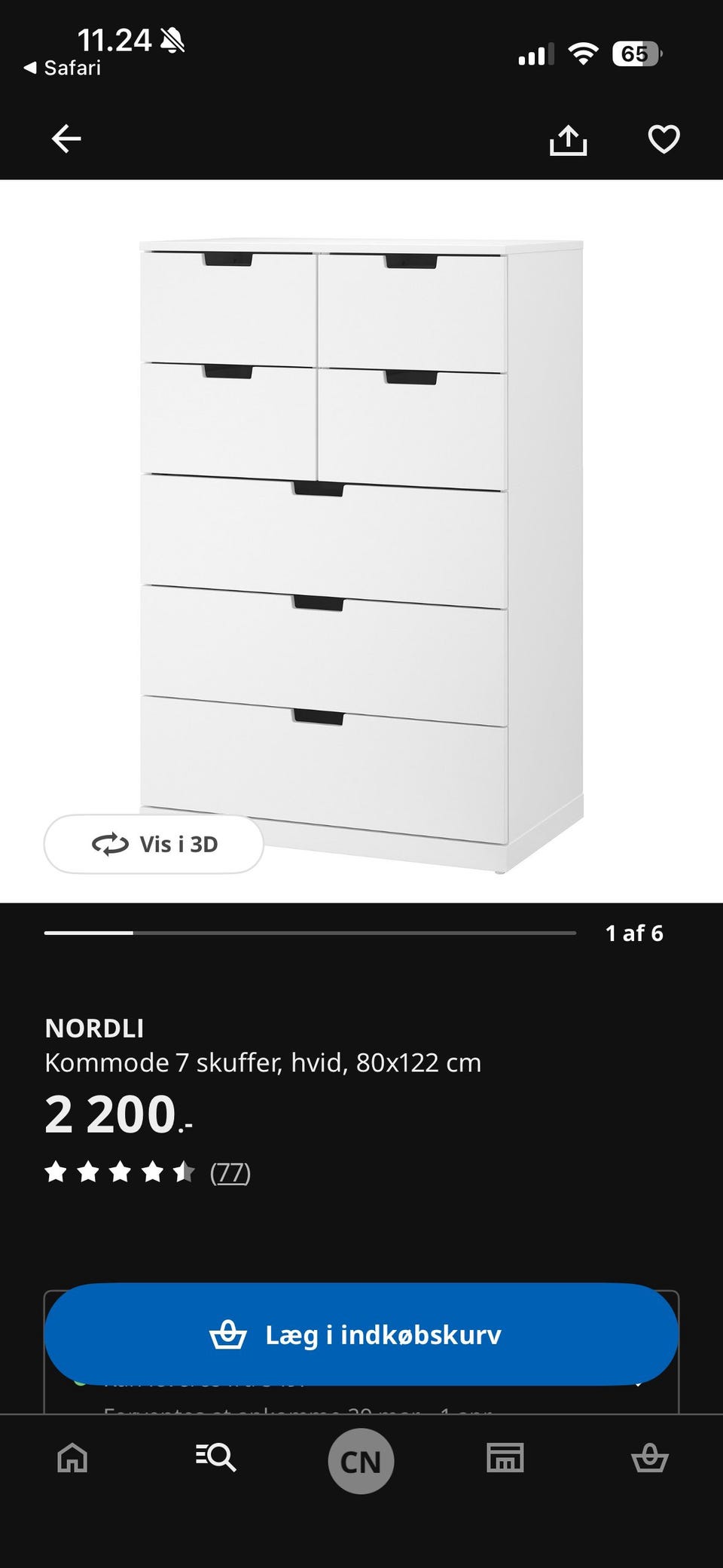Image resolution: width=723 pixels, height=1568 pixels.
Task: Select the store tab in bottom navigation
Action: click(x=506, y=1457)
